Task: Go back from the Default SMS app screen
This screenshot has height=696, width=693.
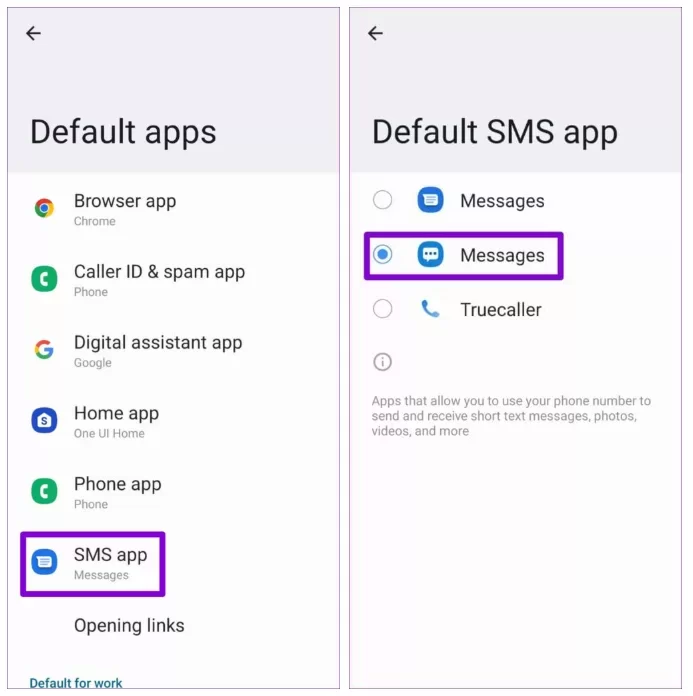Action: tap(375, 33)
